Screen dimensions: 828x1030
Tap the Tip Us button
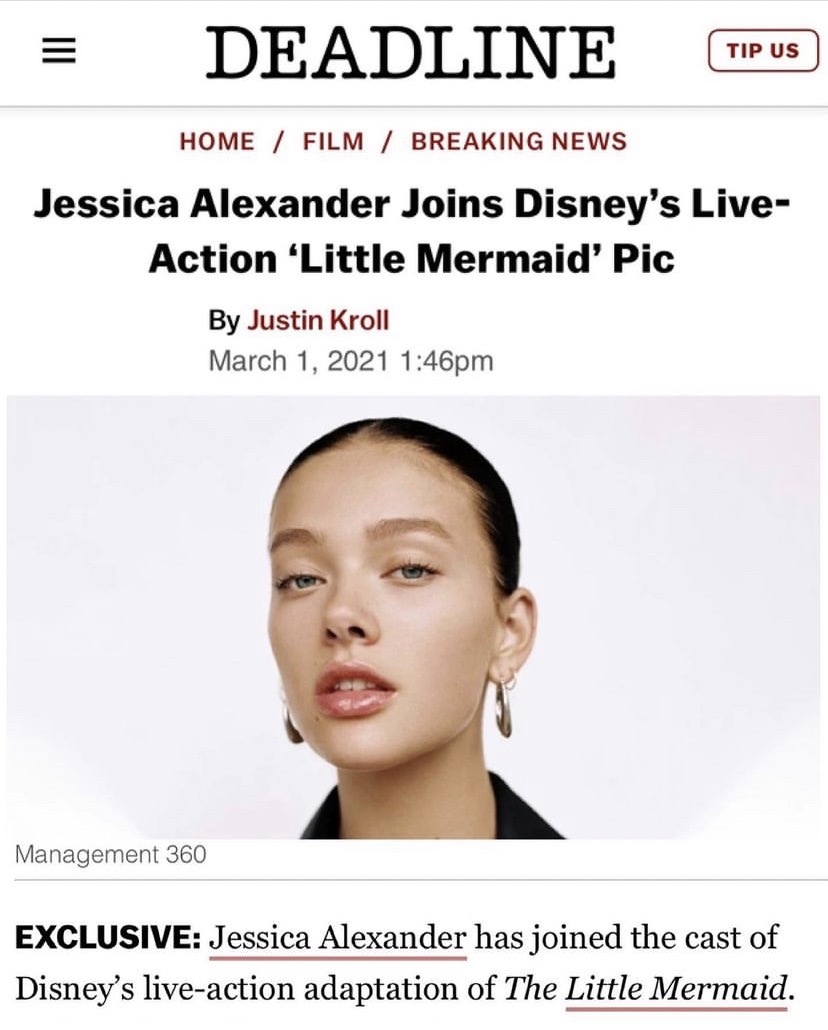click(x=763, y=51)
